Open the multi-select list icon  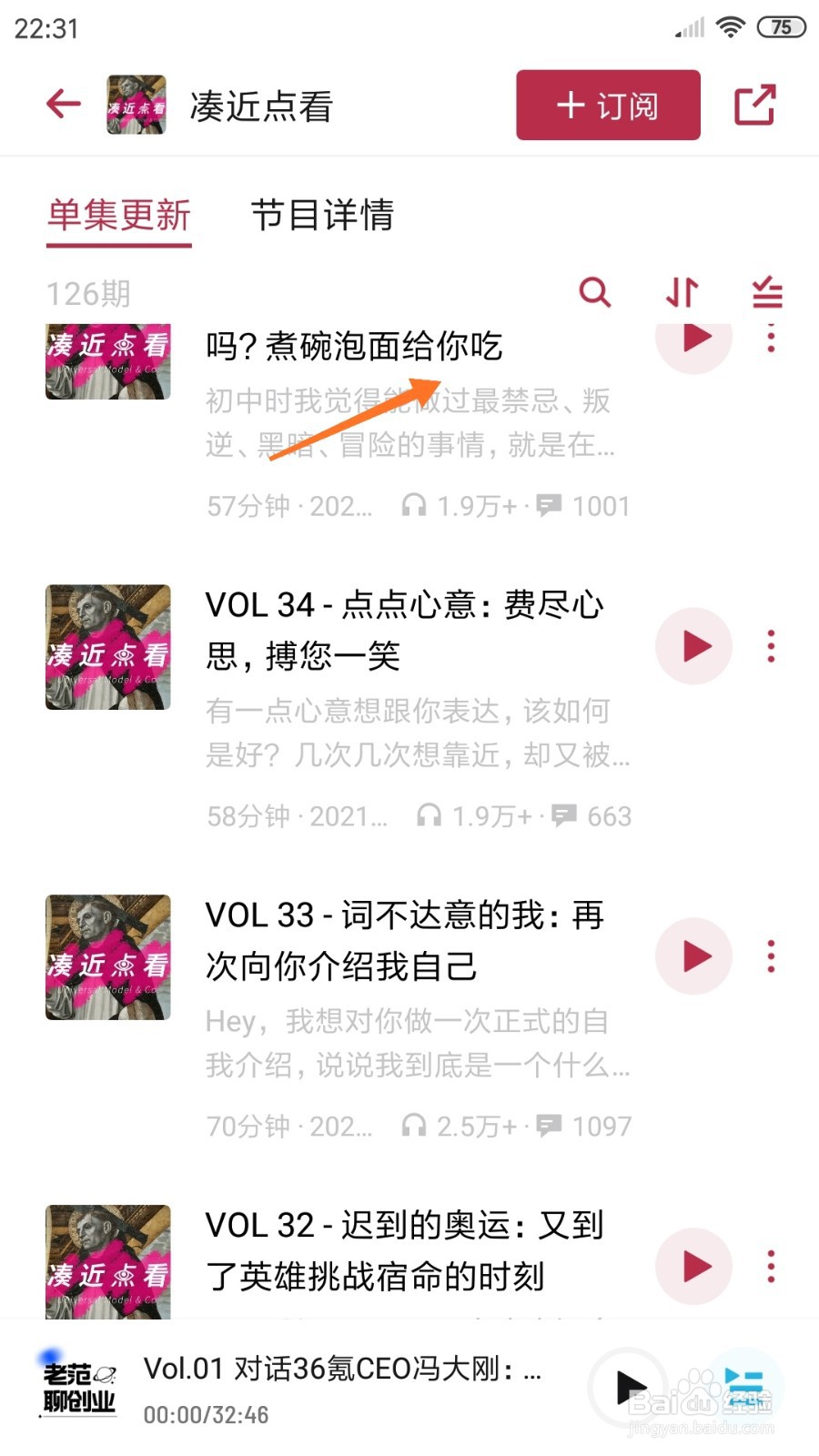(767, 293)
